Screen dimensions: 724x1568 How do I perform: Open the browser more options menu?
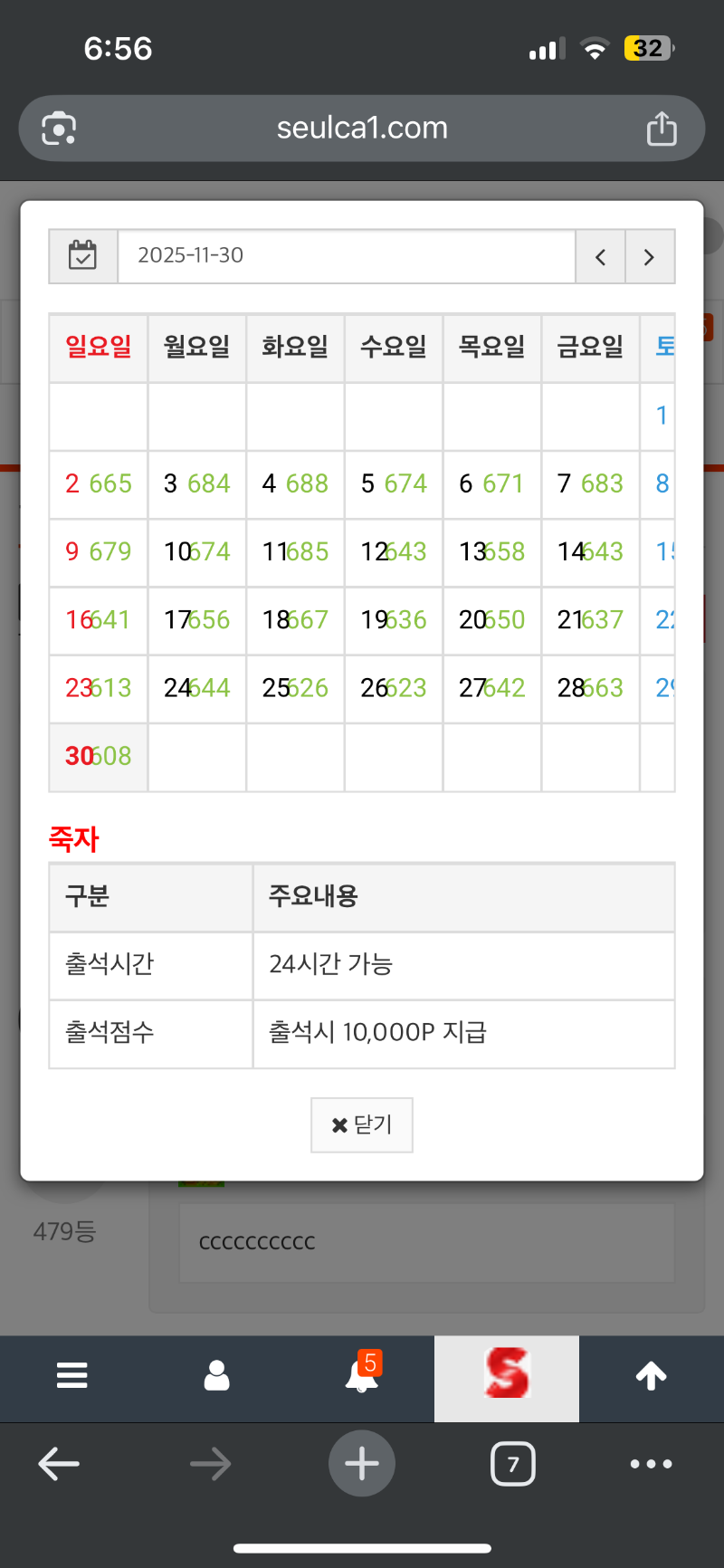651,1464
